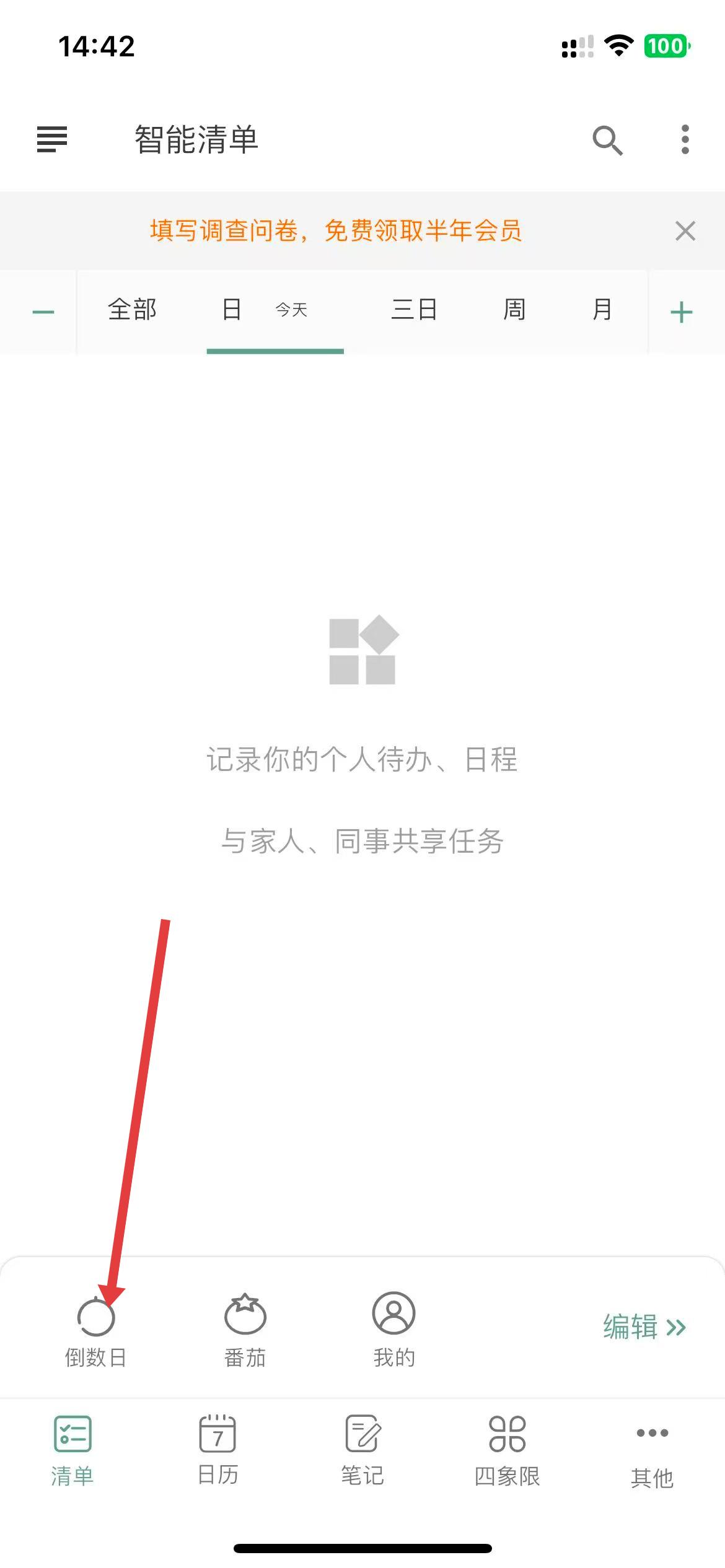Go to the 四象限 tab
The width and height of the screenshot is (725, 1568).
pyautogui.click(x=507, y=1449)
